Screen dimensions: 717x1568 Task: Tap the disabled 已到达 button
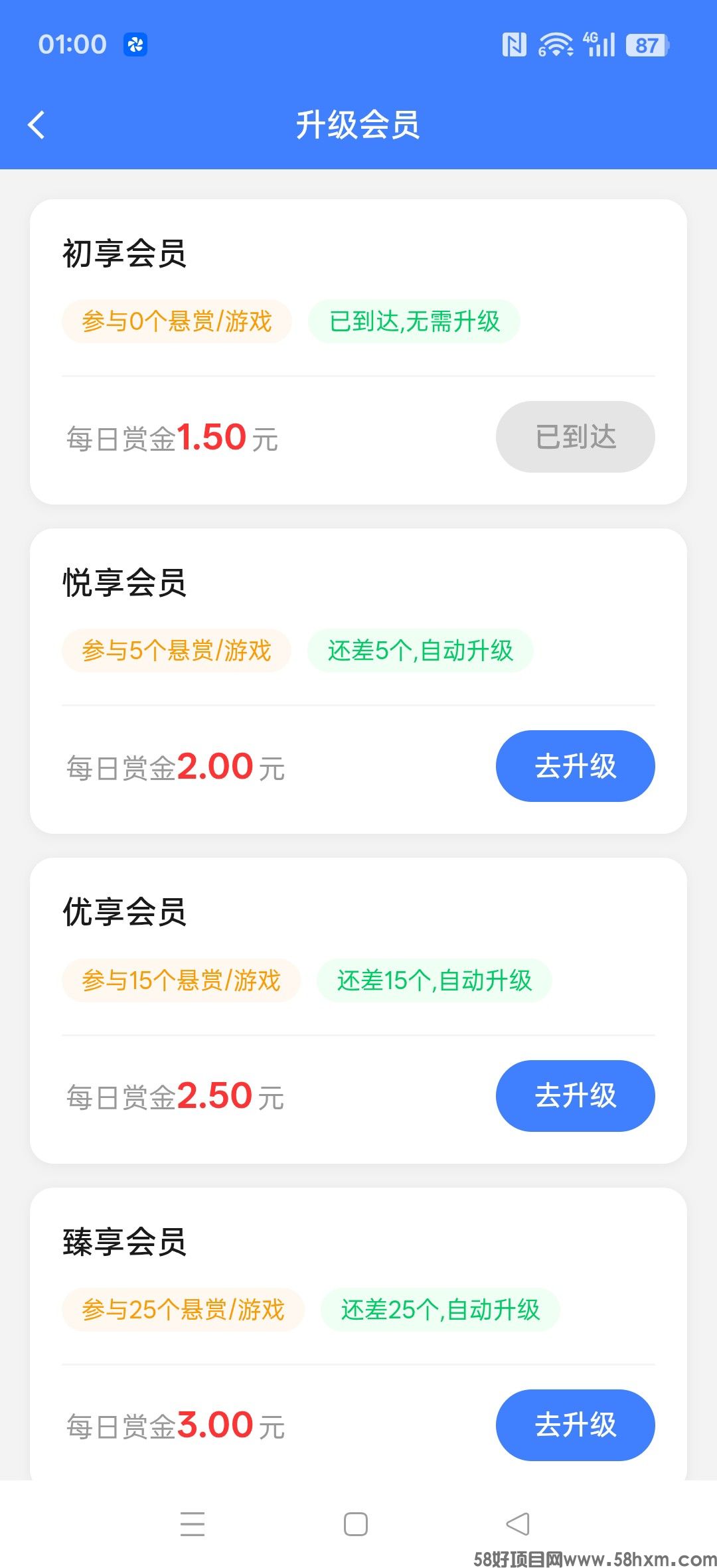574,436
